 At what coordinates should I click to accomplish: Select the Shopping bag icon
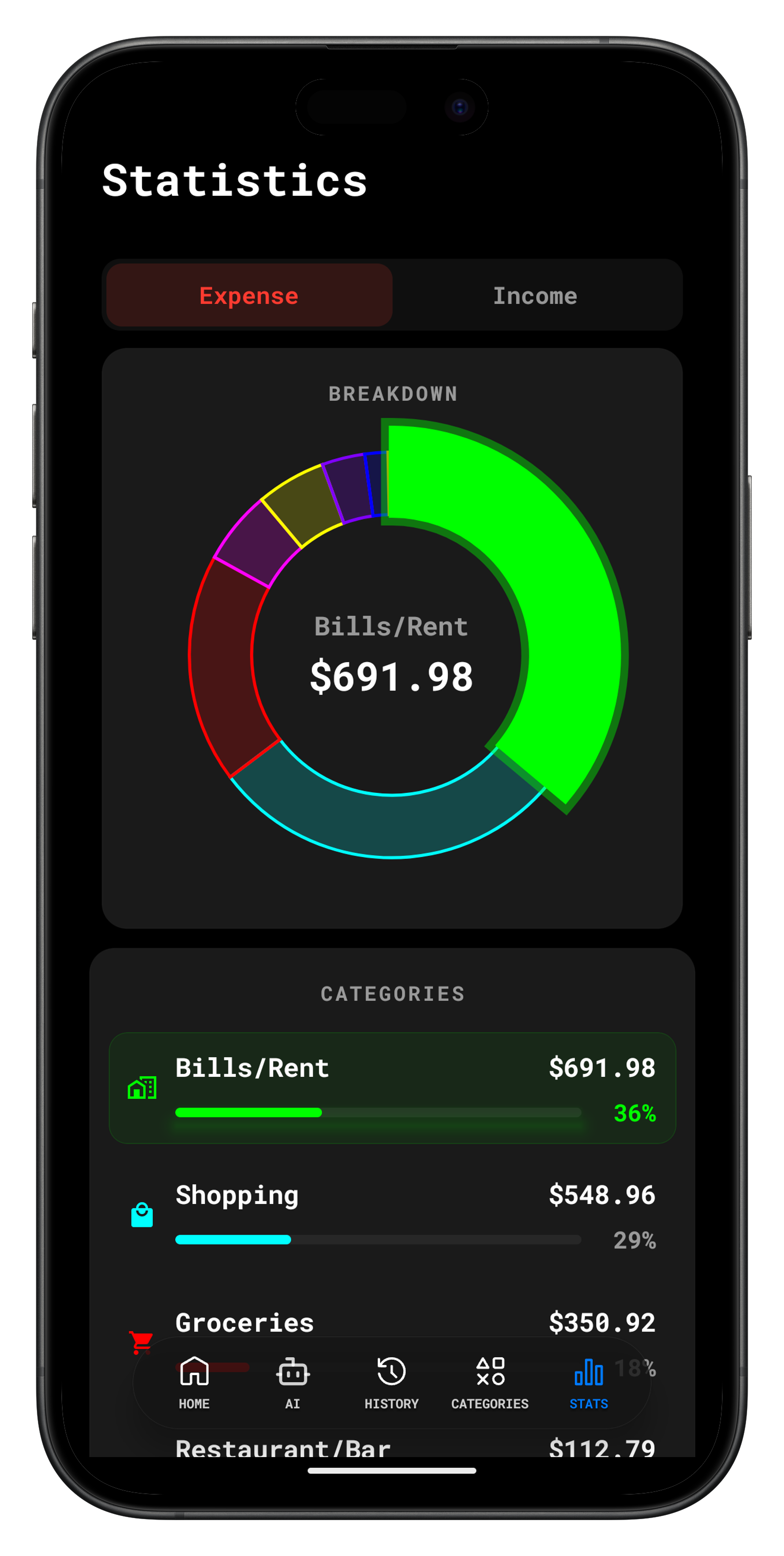[142, 1214]
